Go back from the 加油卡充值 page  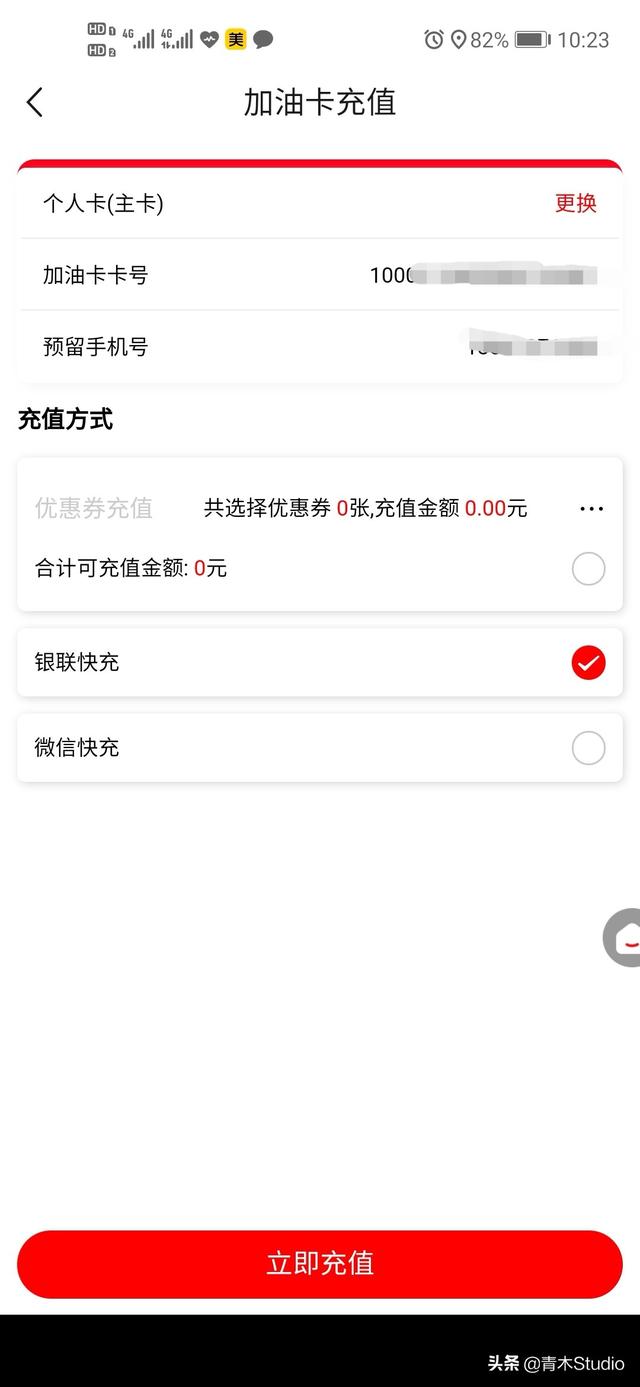pyautogui.click(x=35, y=102)
